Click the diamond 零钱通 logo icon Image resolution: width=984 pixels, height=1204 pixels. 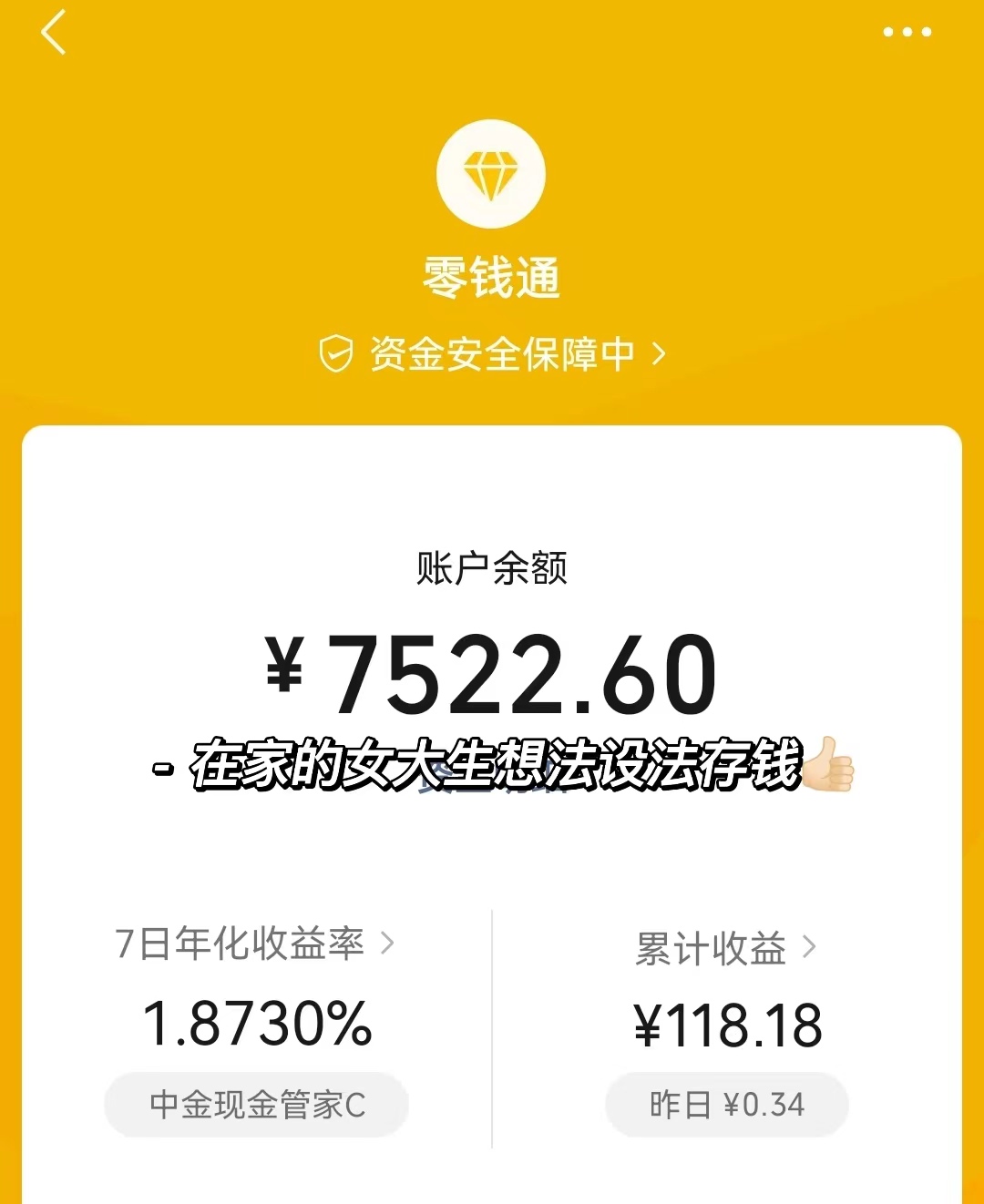pos(492,172)
